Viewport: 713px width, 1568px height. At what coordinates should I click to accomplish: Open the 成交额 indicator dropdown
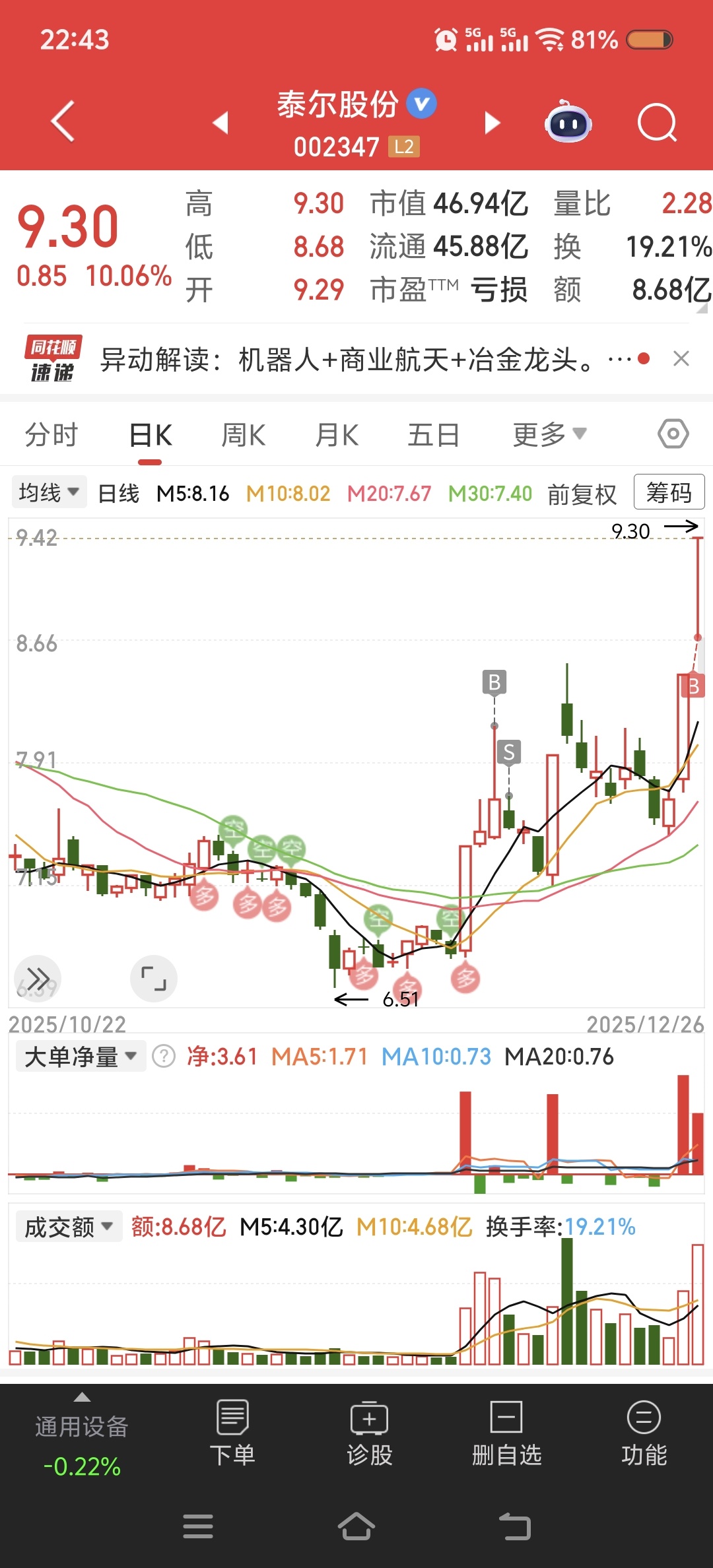click(x=69, y=1227)
